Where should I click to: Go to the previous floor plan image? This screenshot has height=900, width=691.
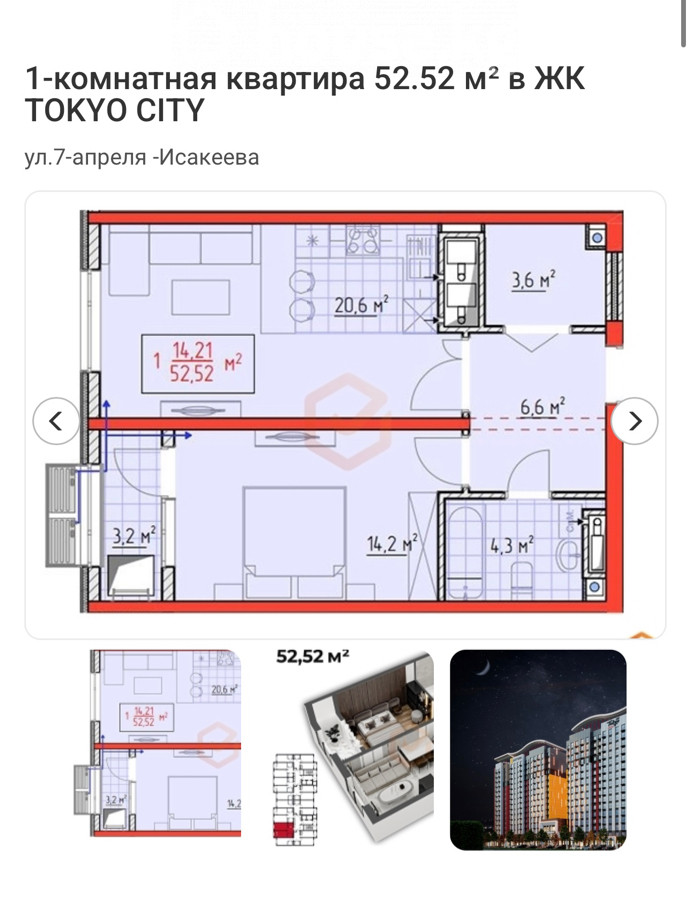point(56,420)
